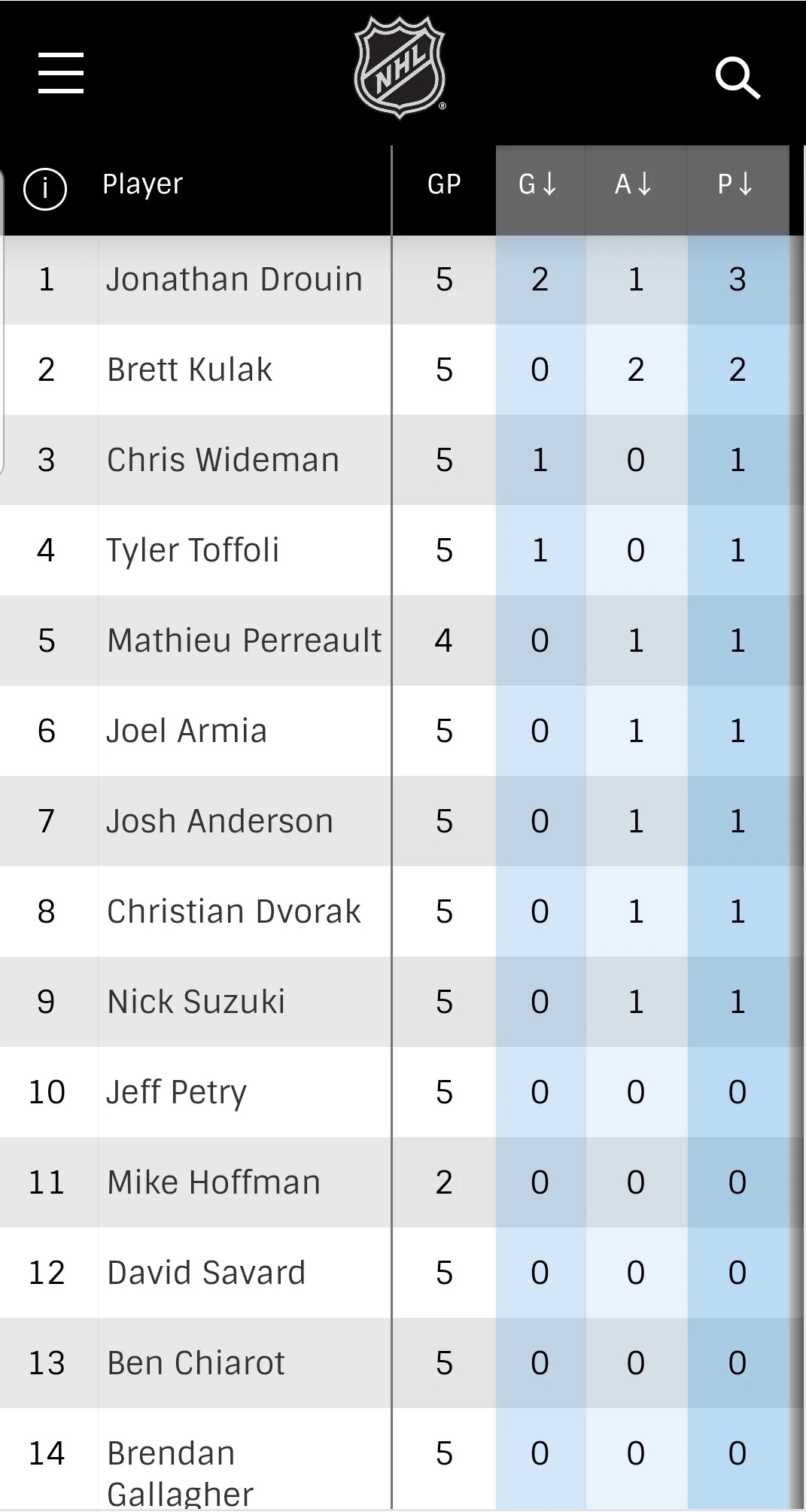Sort by goals column

click(x=539, y=184)
